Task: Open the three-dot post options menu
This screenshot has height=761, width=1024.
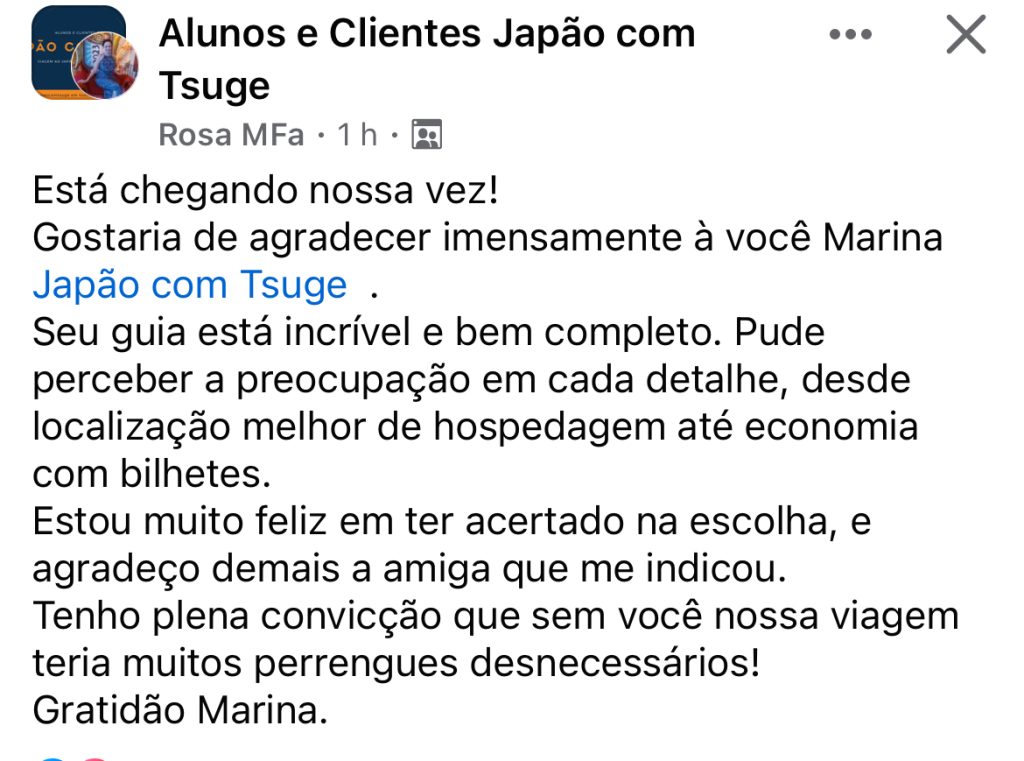Action: point(851,35)
